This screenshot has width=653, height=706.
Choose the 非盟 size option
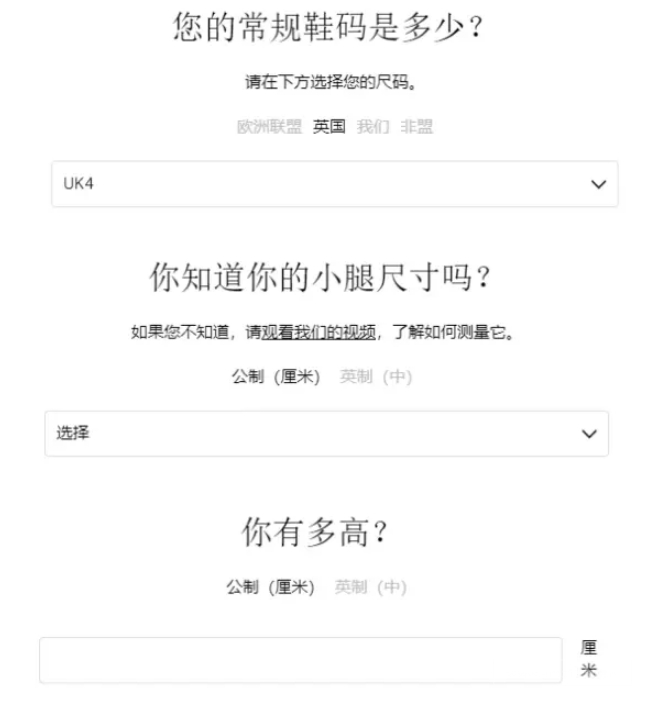[x=417, y=127]
